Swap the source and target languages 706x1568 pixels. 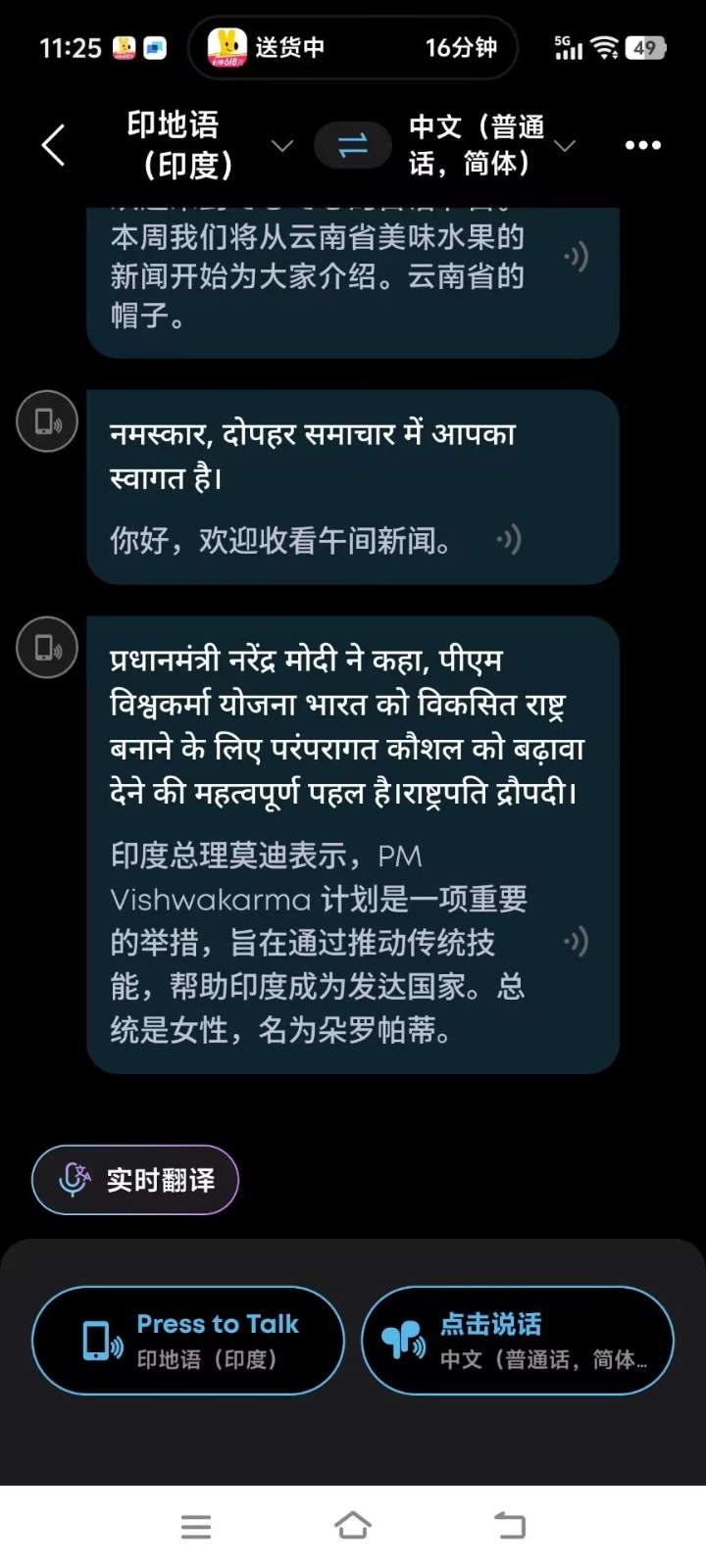point(352,145)
